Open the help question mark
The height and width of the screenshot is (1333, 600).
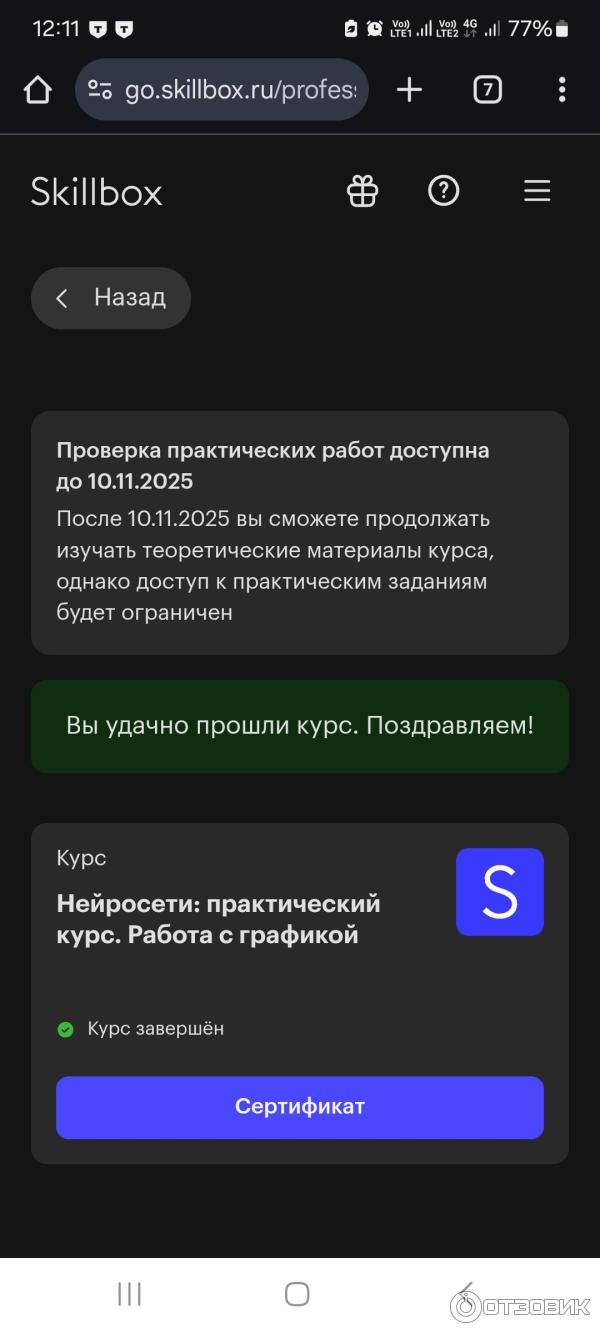[443, 191]
